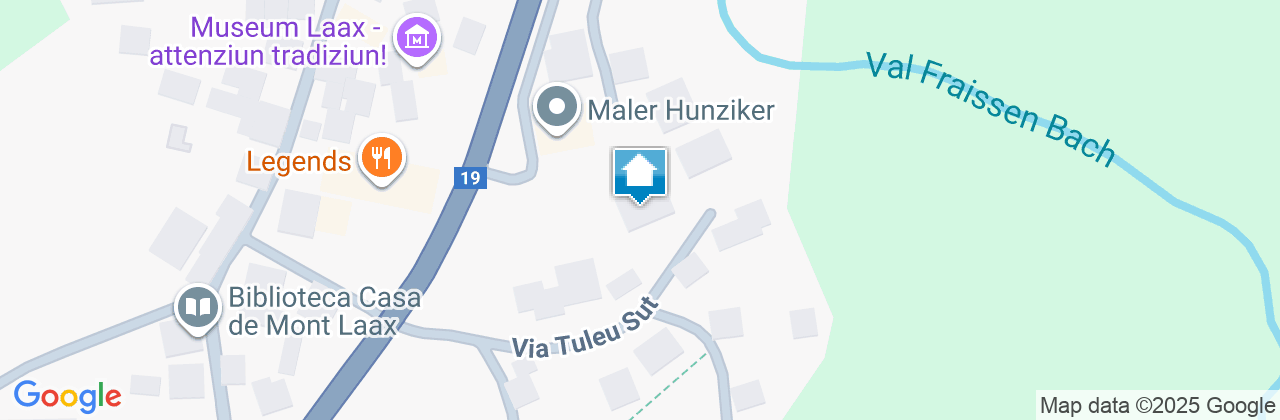Tap the Maler Hunziker location pin
This screenshot has width=1280, height=420.
tap(557, 106)
